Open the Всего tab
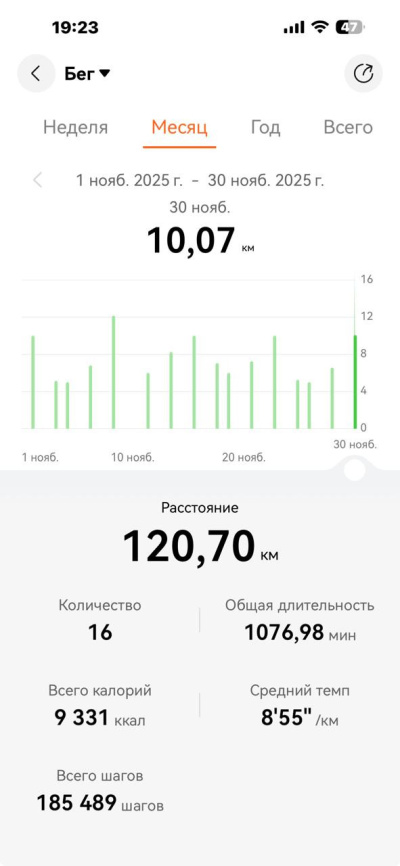 coord(348,128)
